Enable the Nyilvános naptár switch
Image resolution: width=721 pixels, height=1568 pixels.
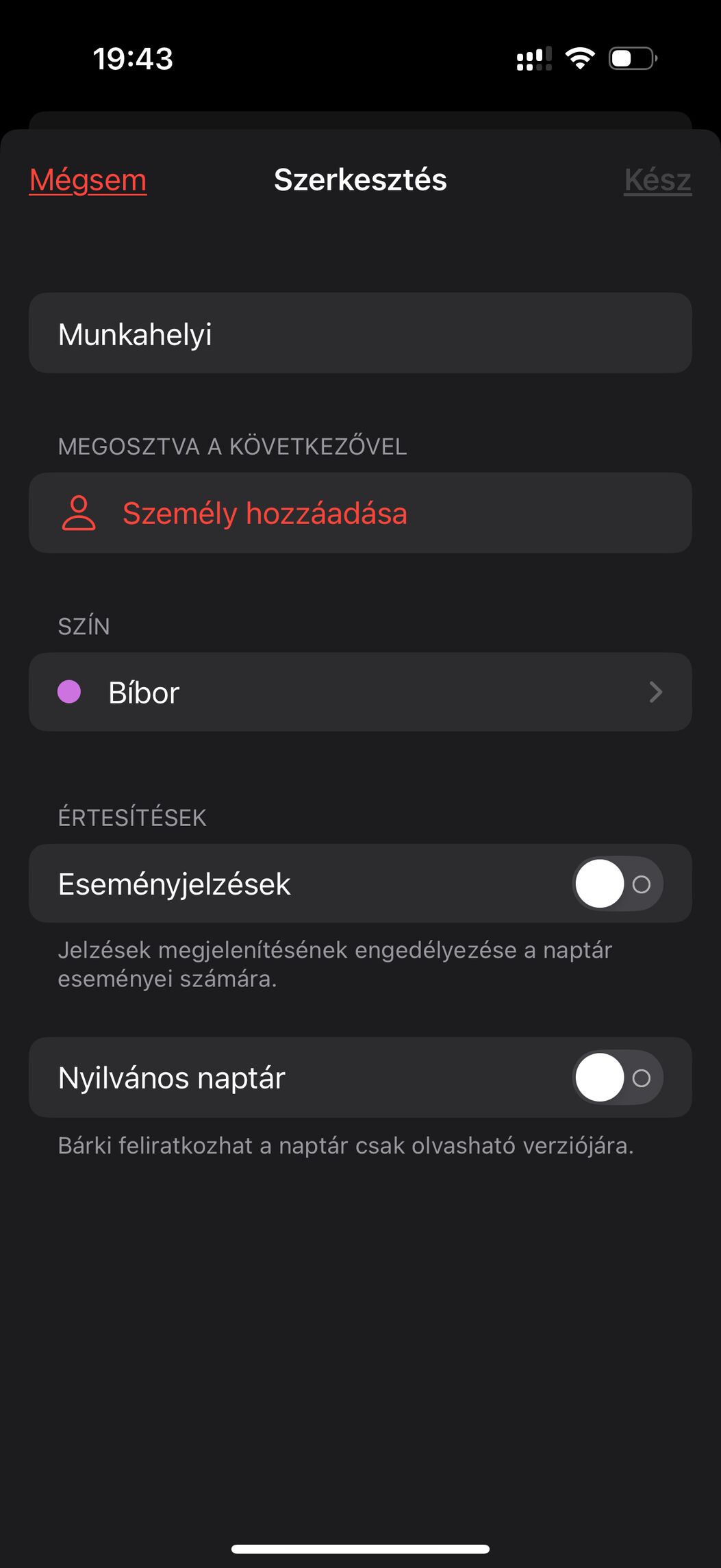(618, 1078)
